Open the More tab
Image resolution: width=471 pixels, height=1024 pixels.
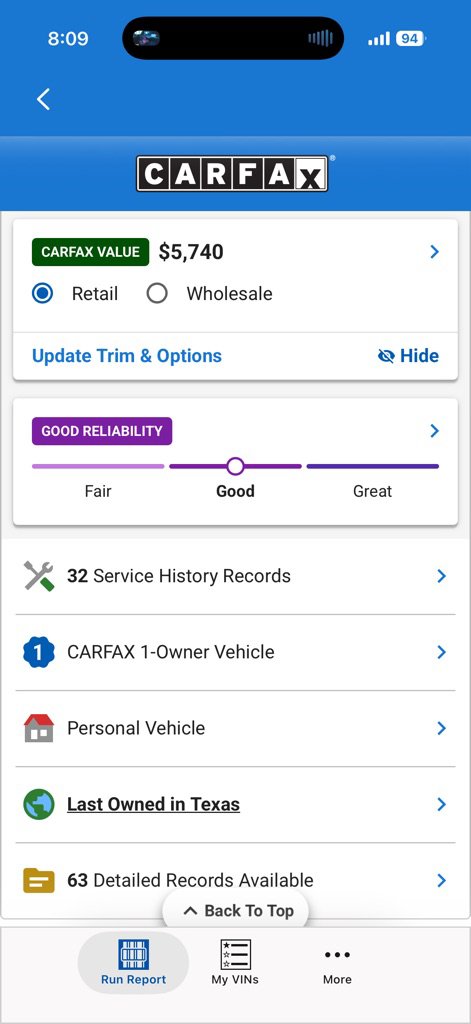point(337,966)
